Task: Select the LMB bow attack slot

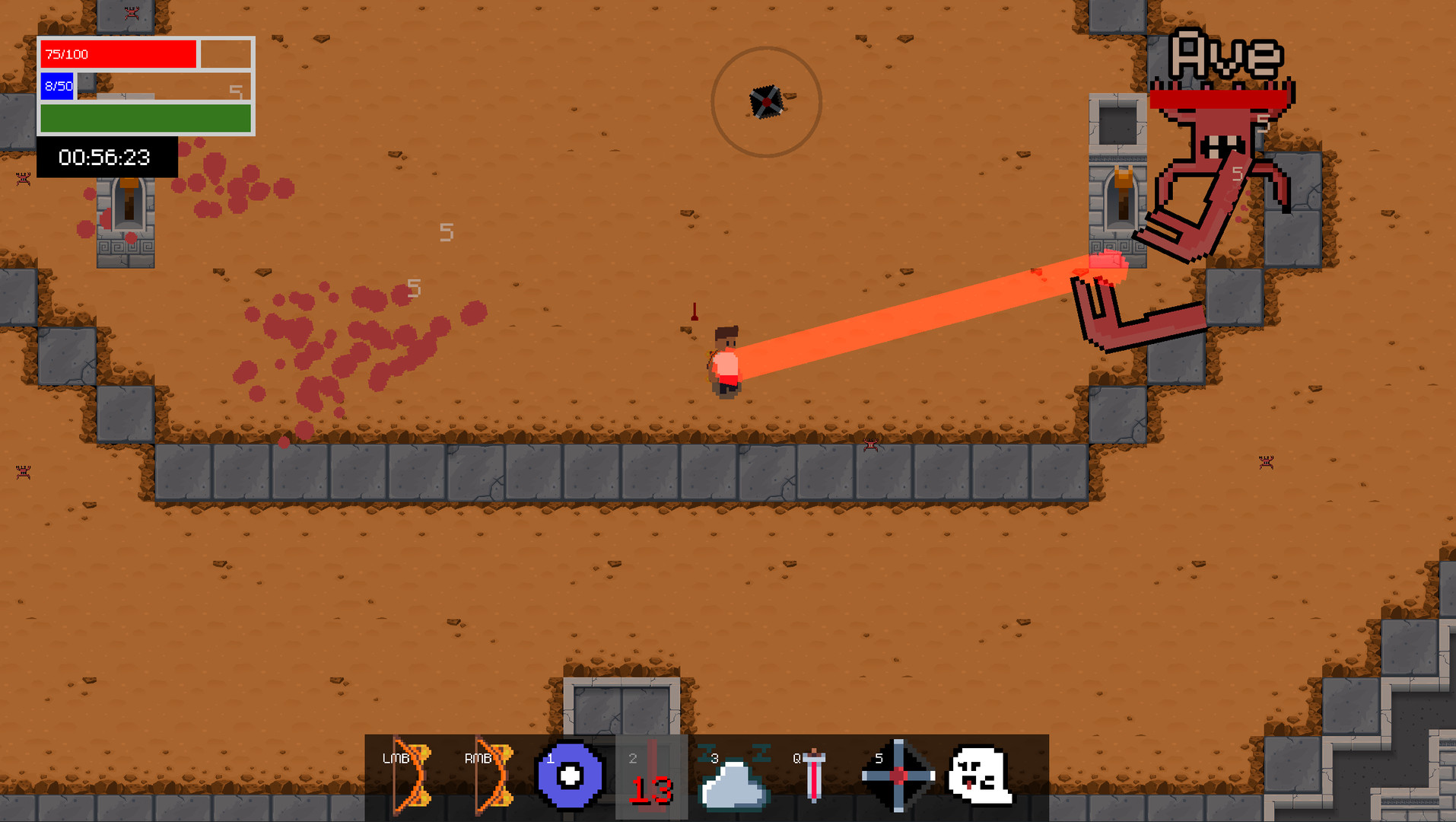Action: coord(409,776)
